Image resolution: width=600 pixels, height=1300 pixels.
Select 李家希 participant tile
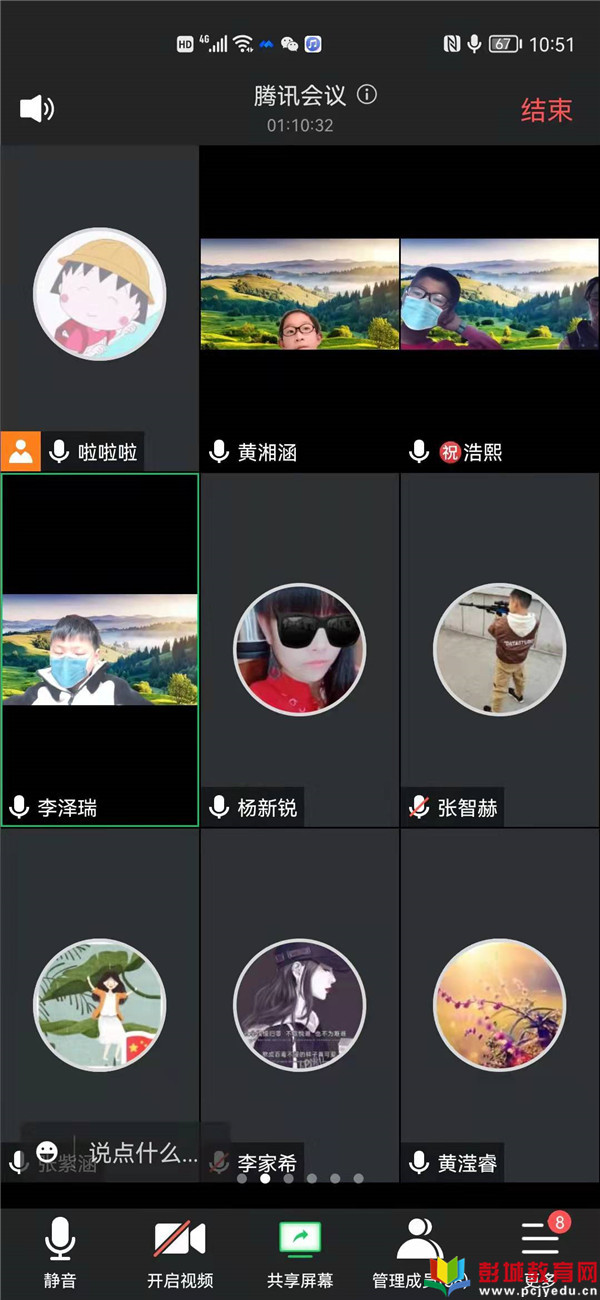[300, 1000]
